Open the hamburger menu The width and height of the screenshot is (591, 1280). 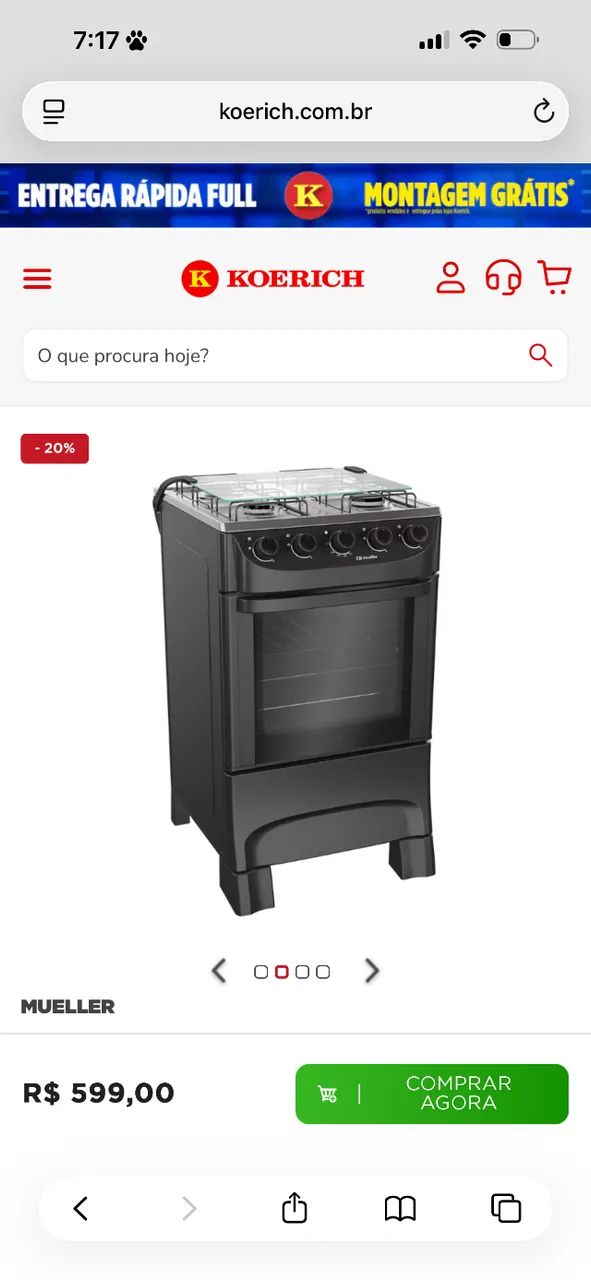click(37, 279)
